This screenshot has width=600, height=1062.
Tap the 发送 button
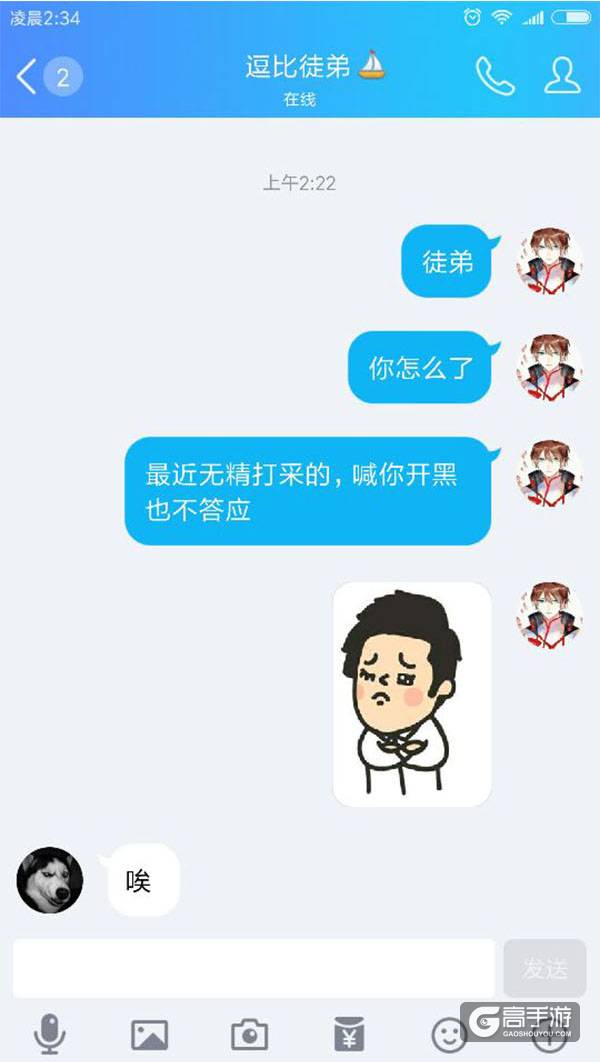(544, 968)
